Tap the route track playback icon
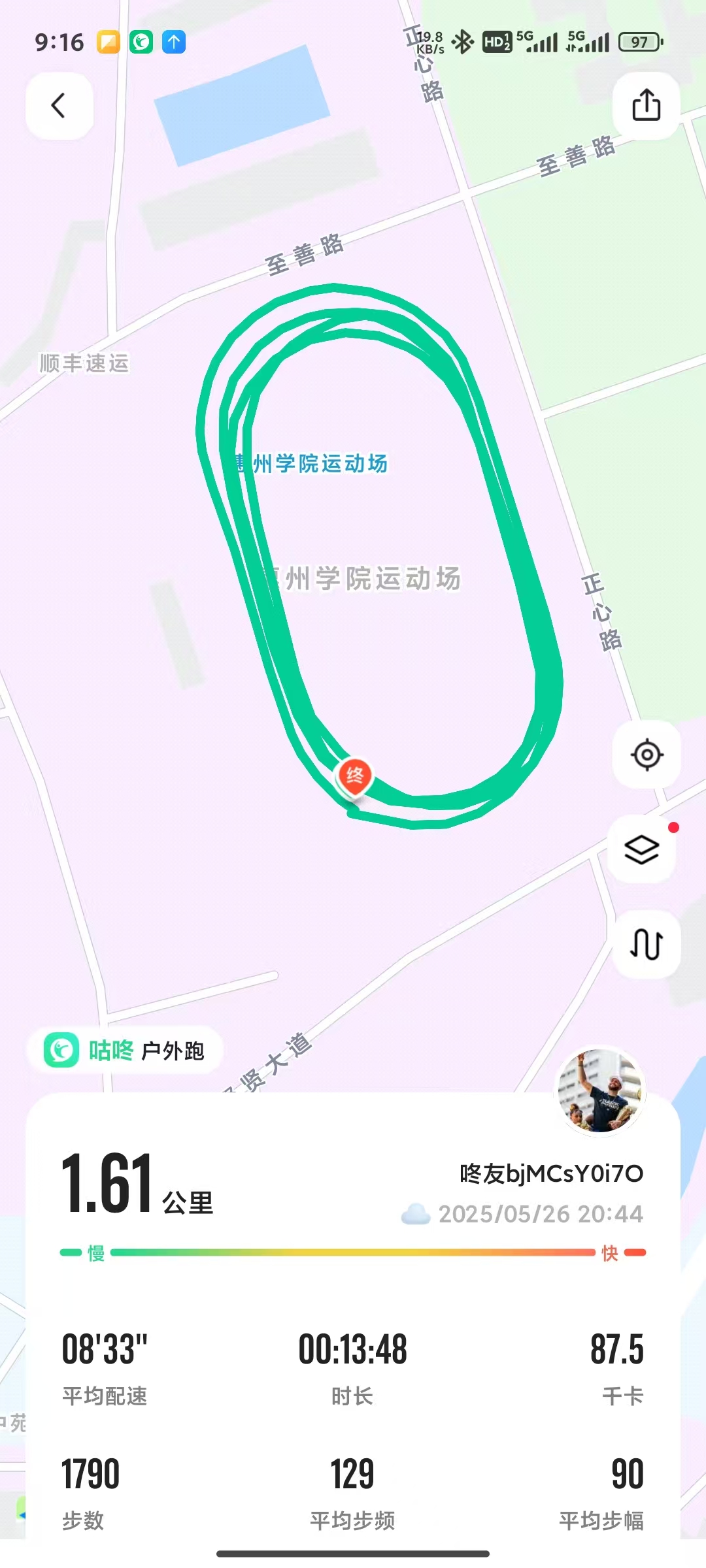Screen dimensions: 706x1568 click(x=647, y=944)
